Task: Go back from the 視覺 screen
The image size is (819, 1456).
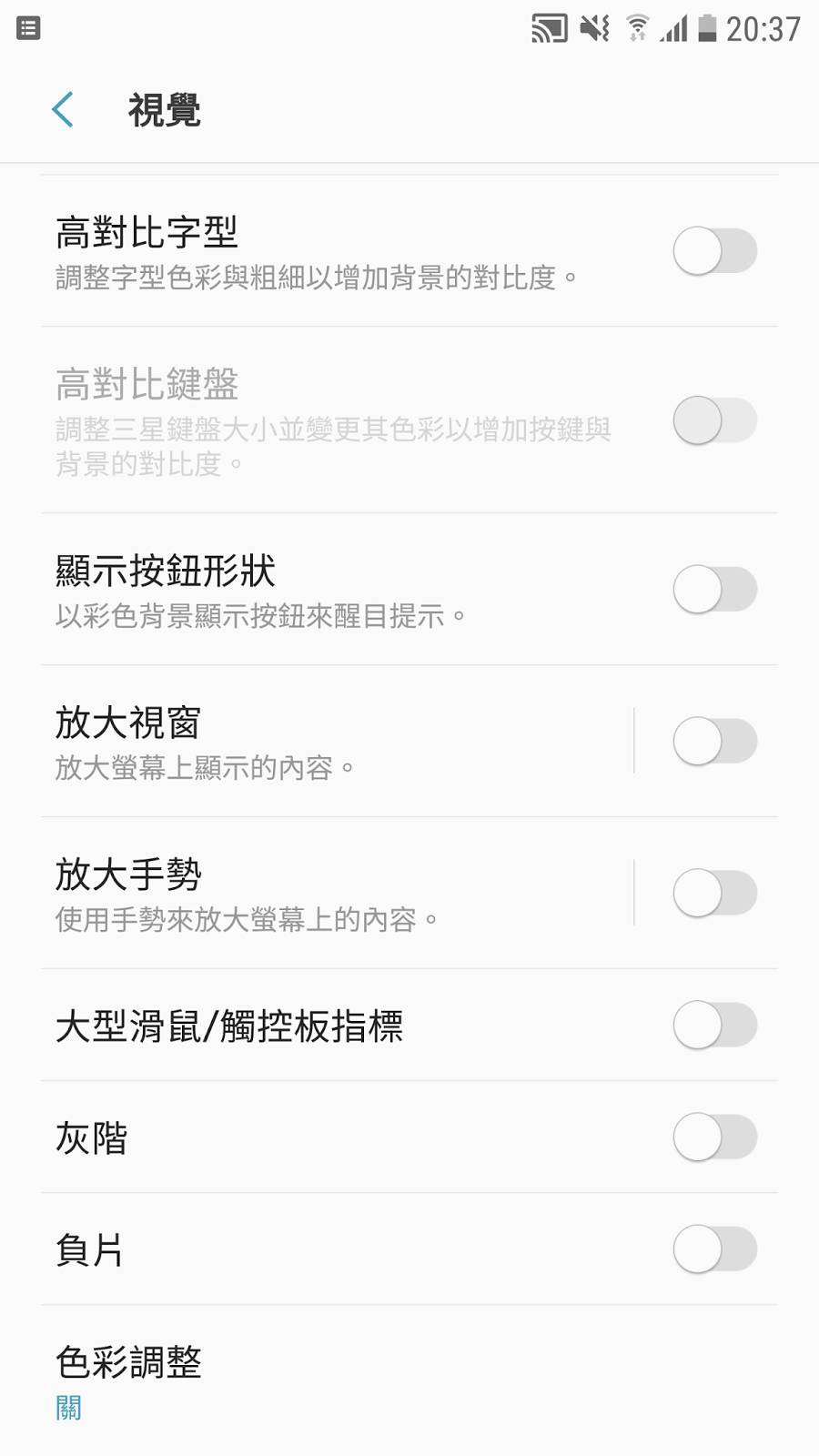Action: coord(63,110)
